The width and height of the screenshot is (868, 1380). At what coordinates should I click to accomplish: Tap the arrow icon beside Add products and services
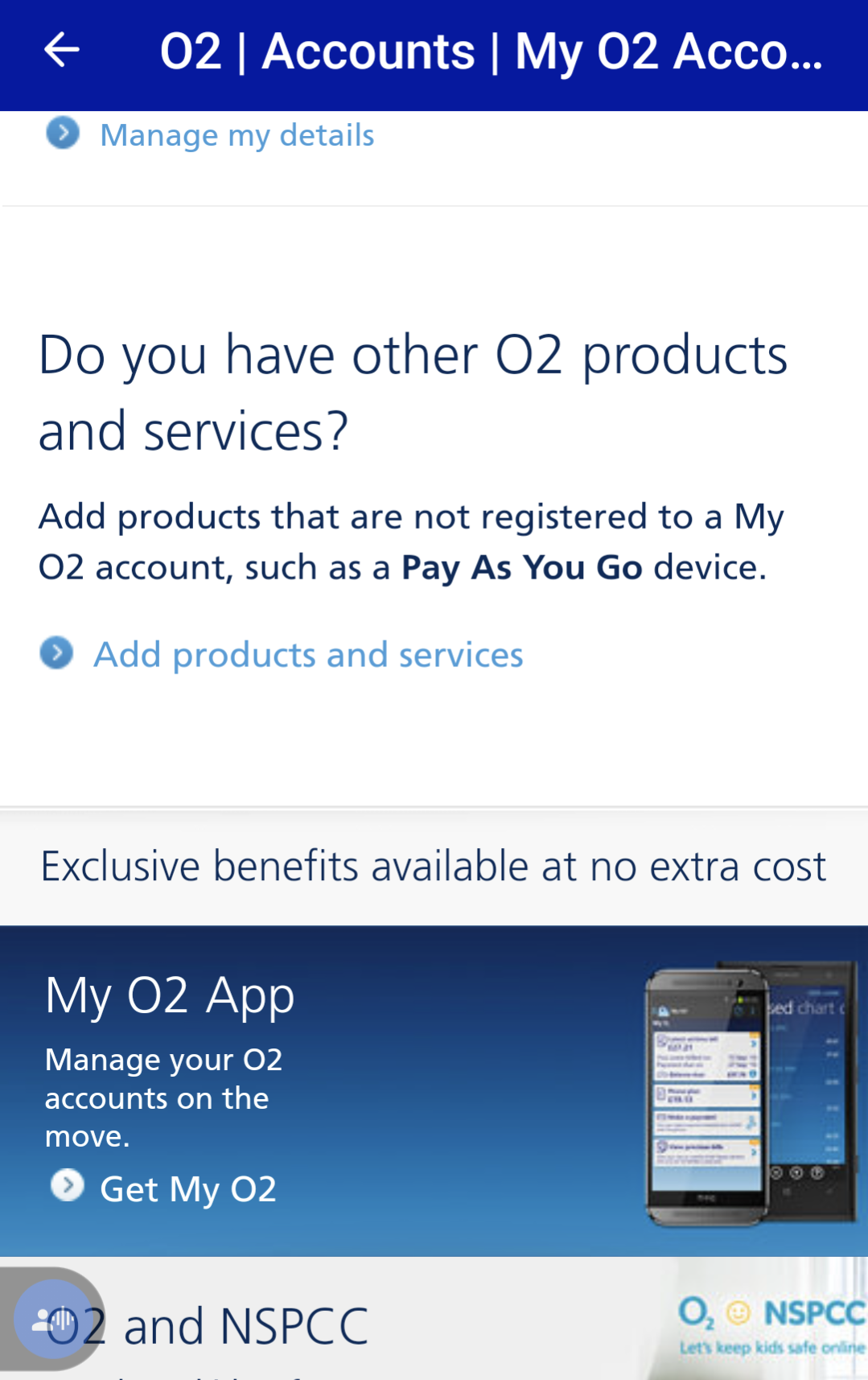click(x=56, y=653)
